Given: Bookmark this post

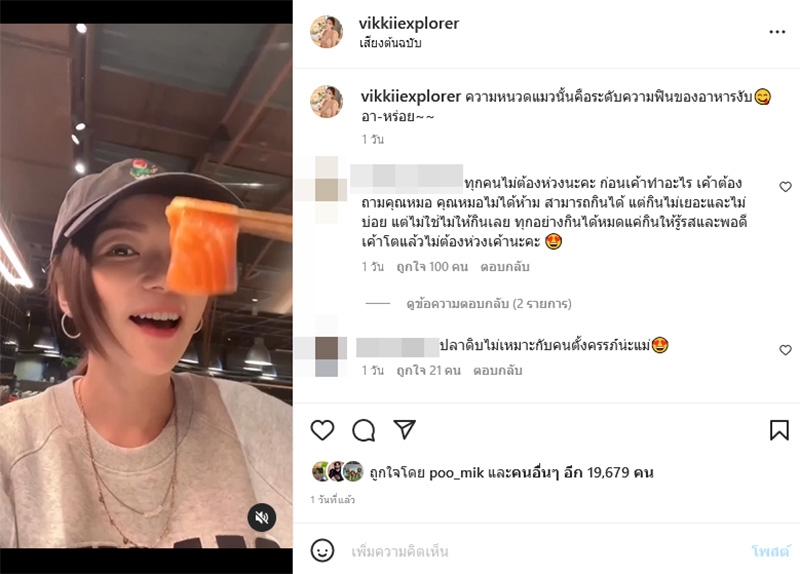Looking at the screenshot, I should tap(779, 430).
